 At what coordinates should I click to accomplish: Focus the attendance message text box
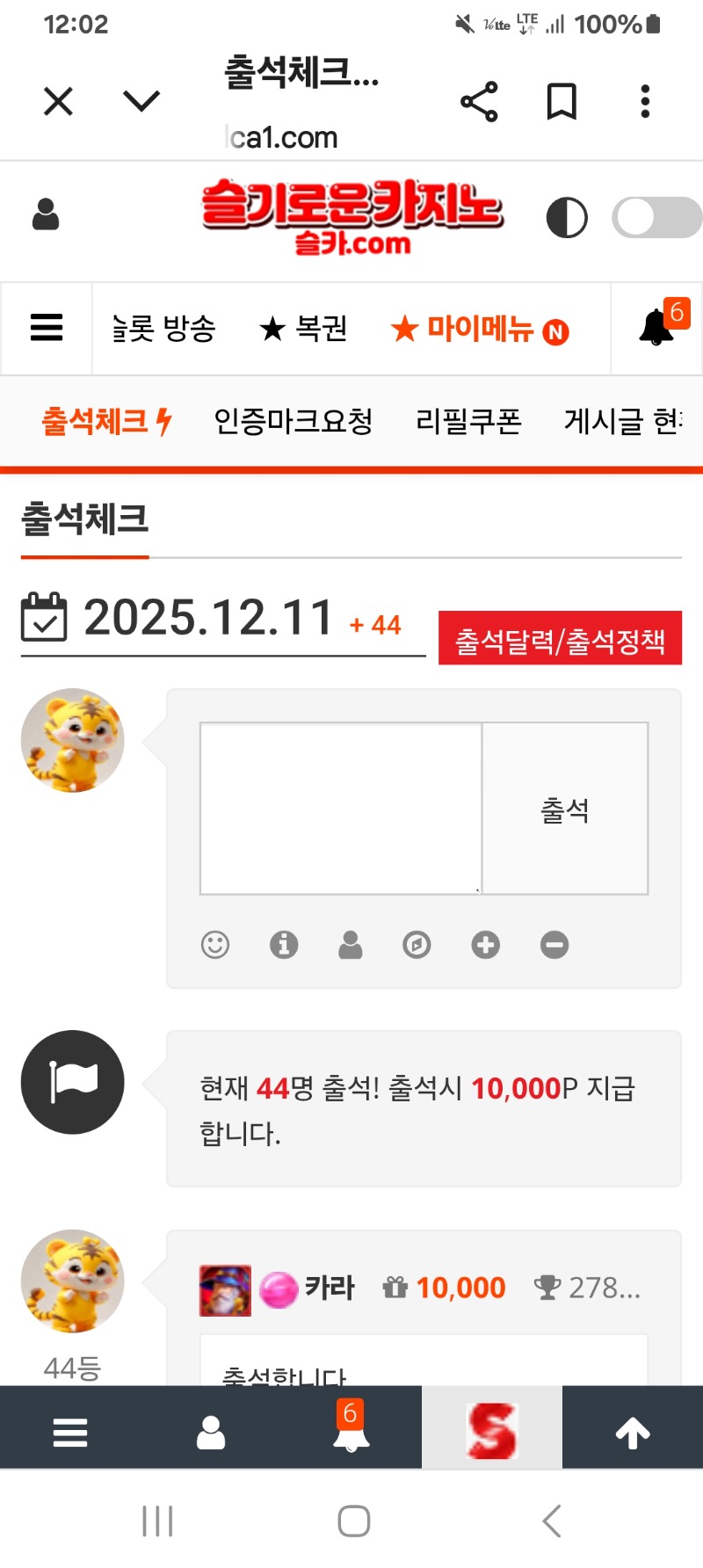point(341,808)
